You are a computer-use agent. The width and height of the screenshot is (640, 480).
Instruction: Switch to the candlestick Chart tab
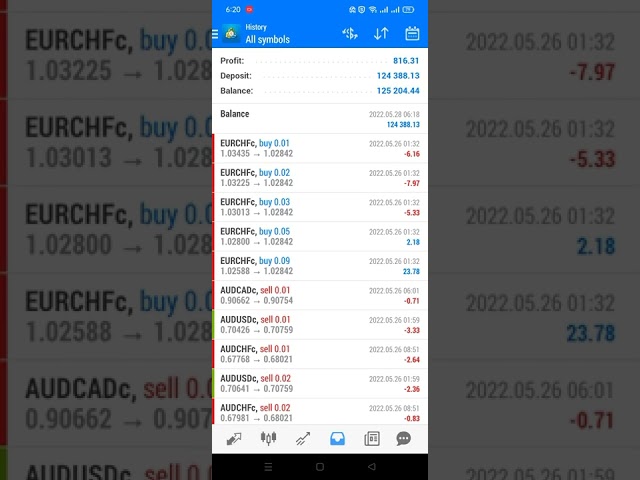click(268, 438)
